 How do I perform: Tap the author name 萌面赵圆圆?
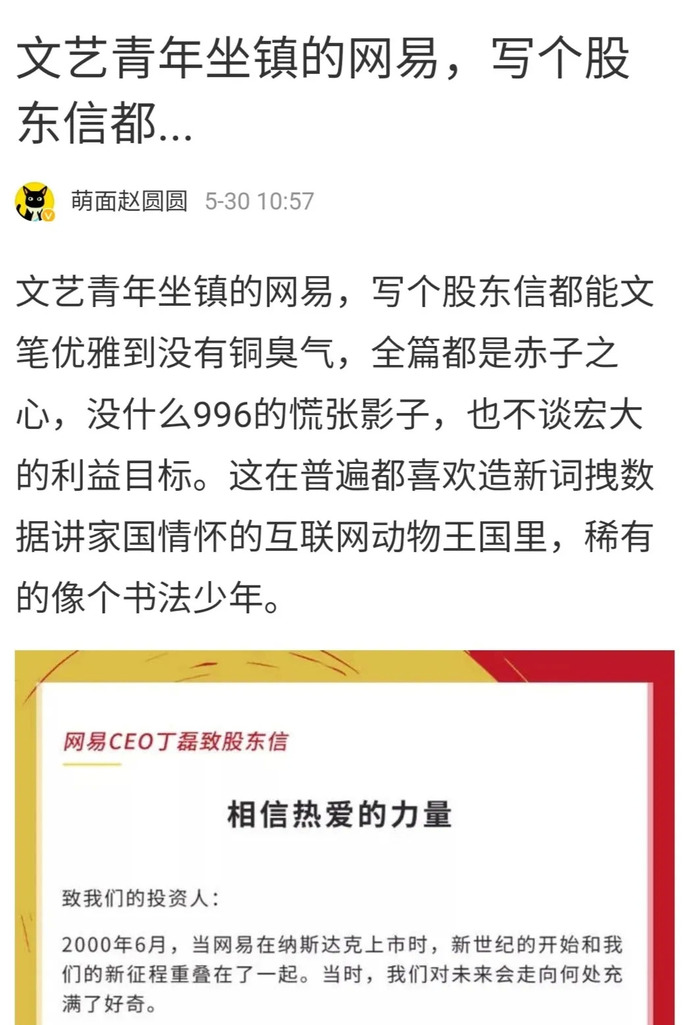[x=129, y=201]
